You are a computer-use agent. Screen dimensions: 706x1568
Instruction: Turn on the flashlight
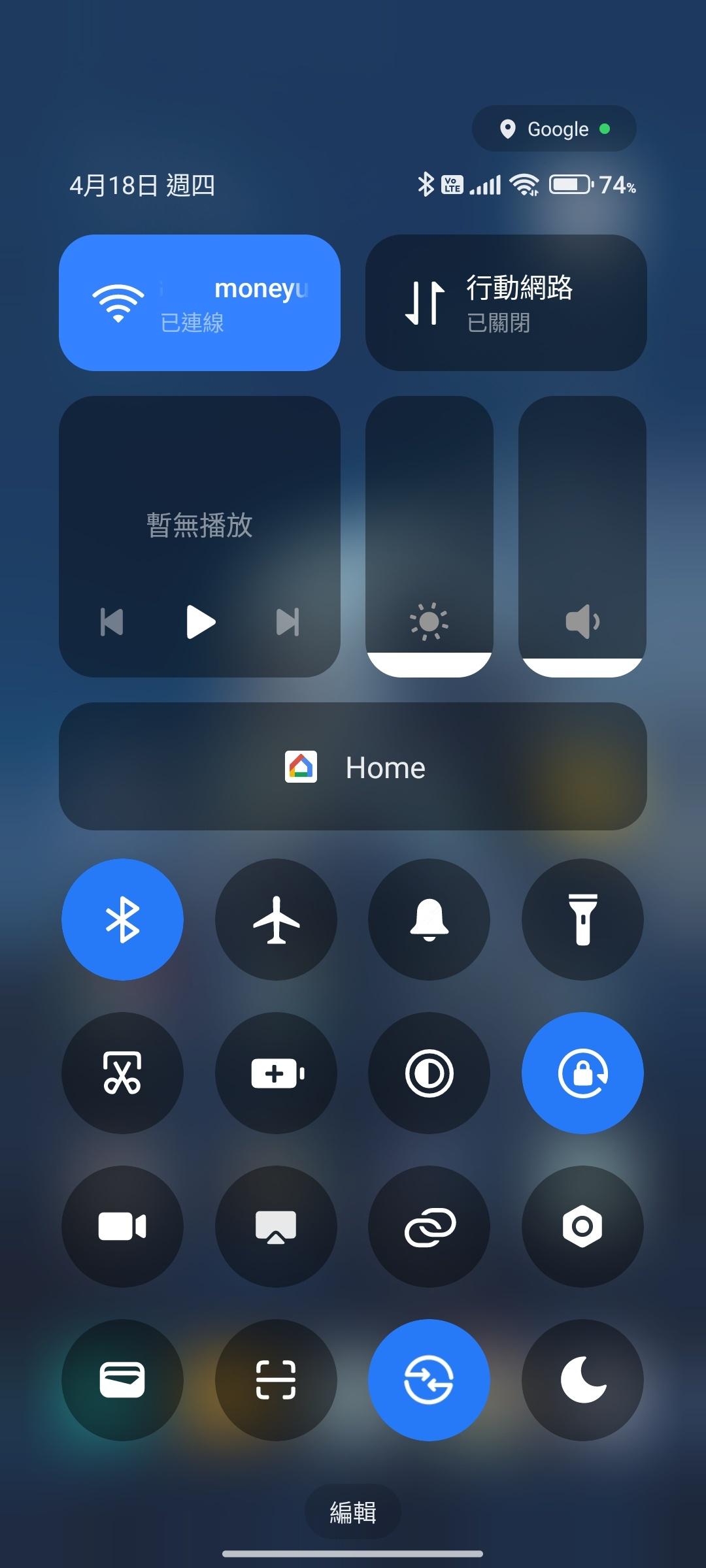coord(582,919)
